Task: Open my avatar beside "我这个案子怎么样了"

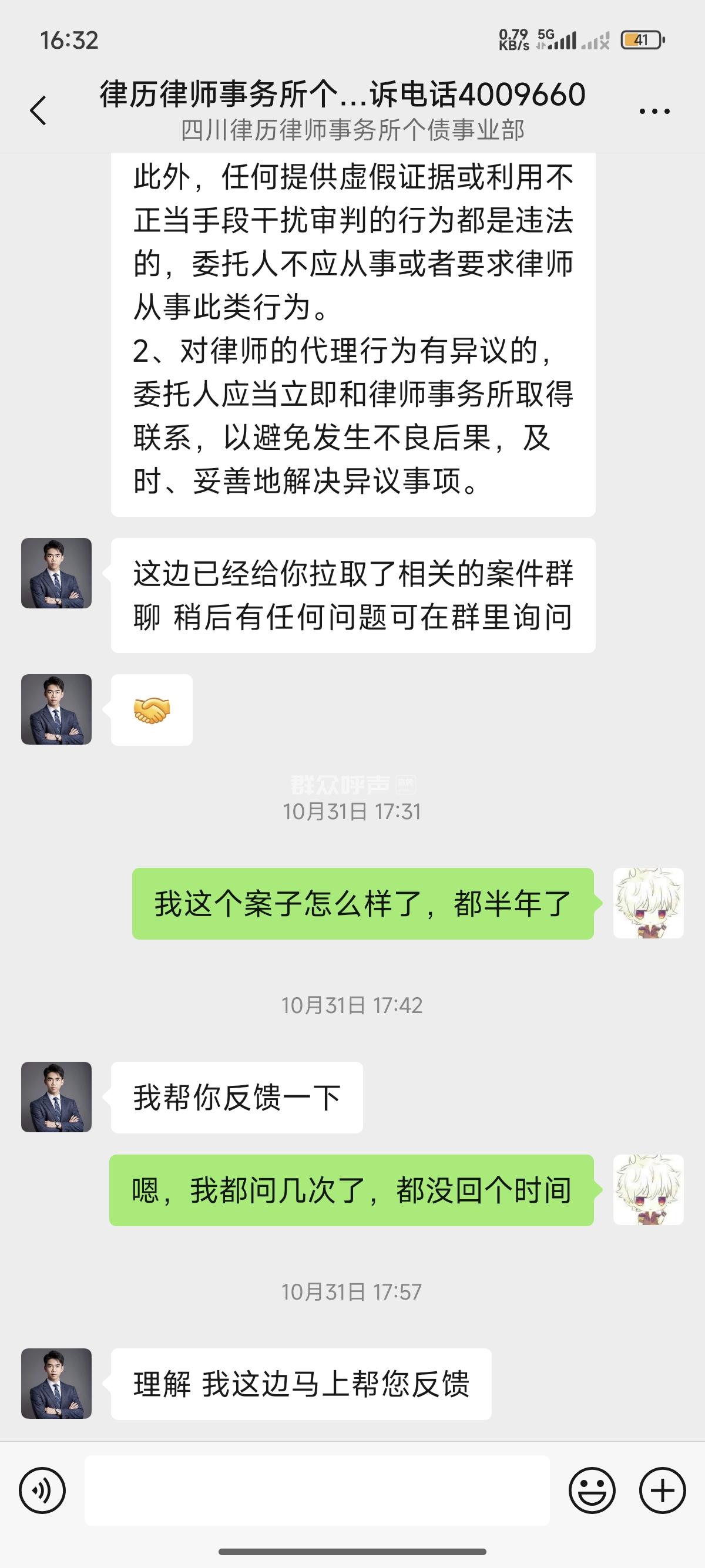Action: tap(649, 903)
